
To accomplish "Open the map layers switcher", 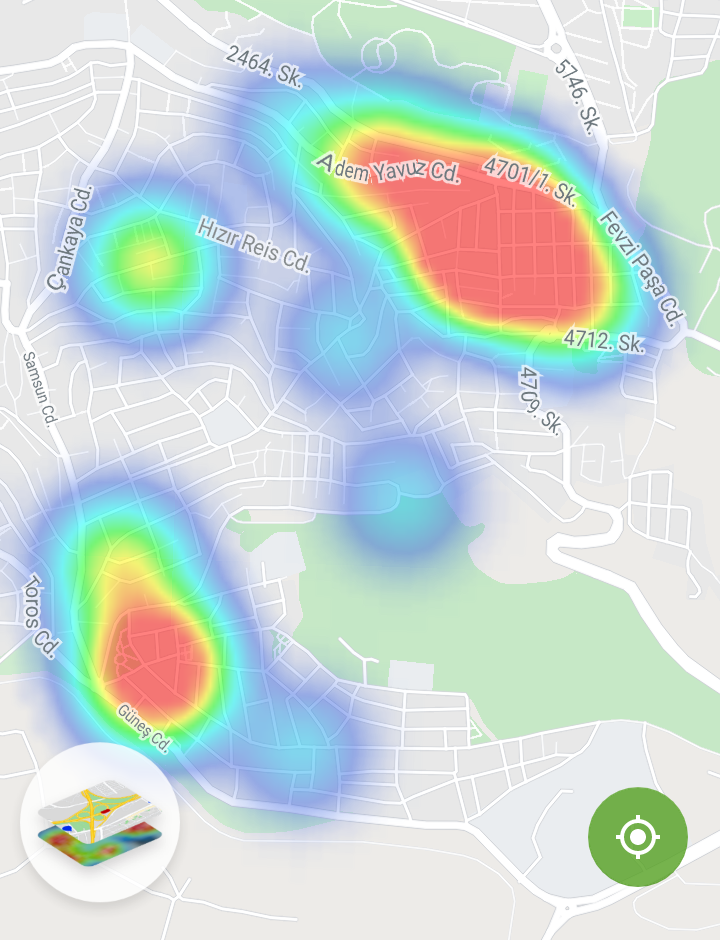I will 99,822.
